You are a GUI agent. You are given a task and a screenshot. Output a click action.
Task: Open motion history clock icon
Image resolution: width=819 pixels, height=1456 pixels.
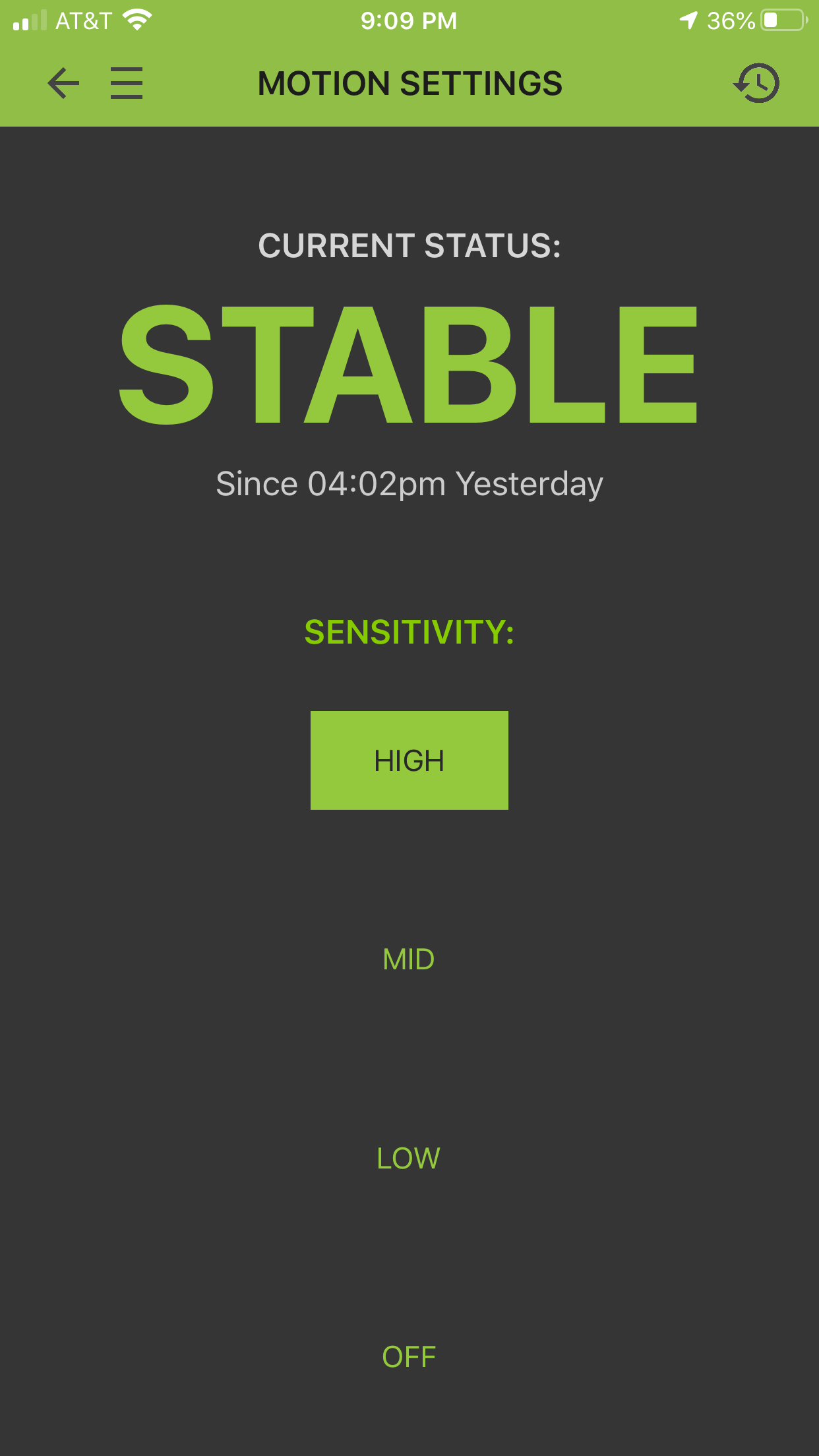(756, 84)
